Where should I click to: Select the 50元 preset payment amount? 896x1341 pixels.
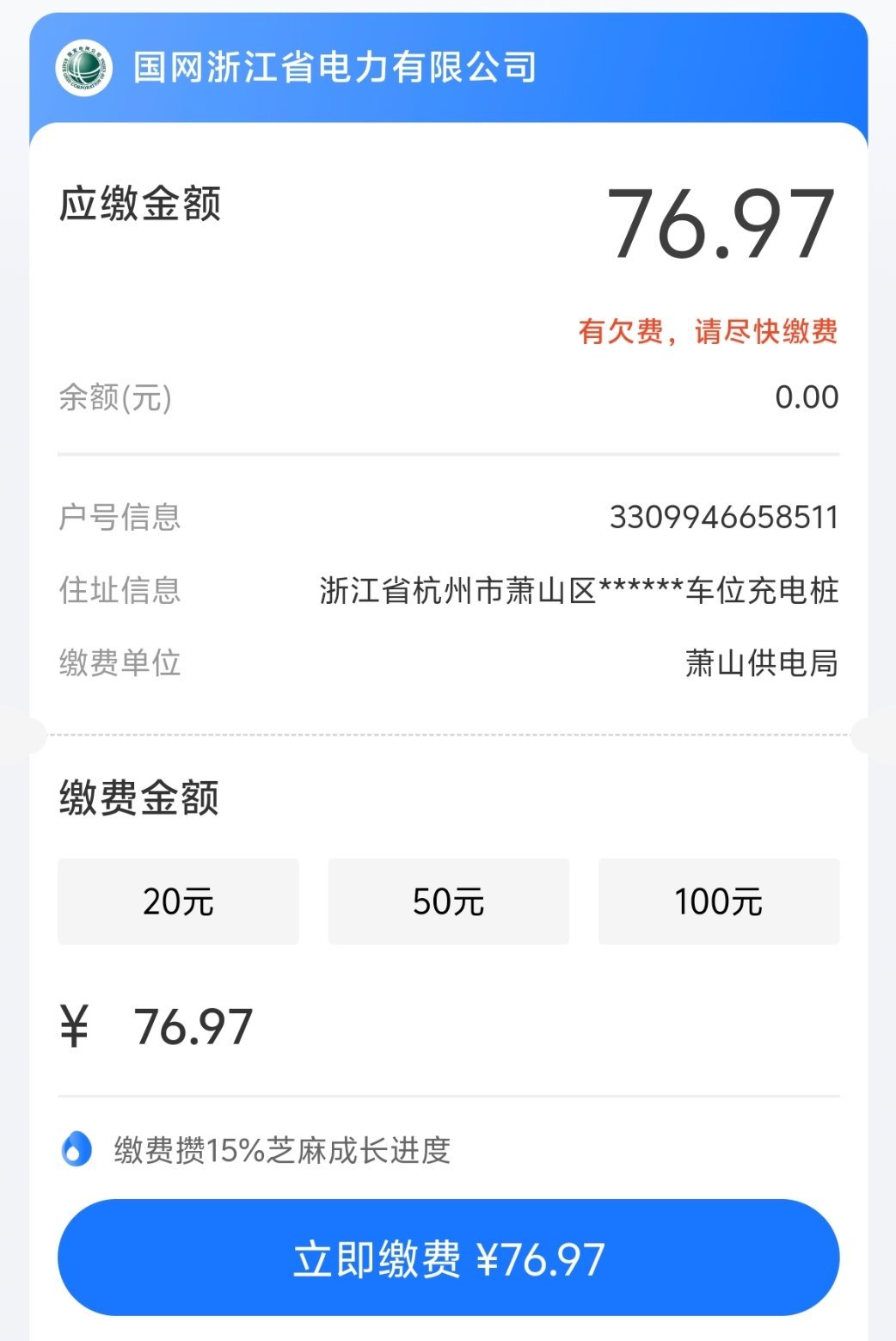[x=448, y=901]
